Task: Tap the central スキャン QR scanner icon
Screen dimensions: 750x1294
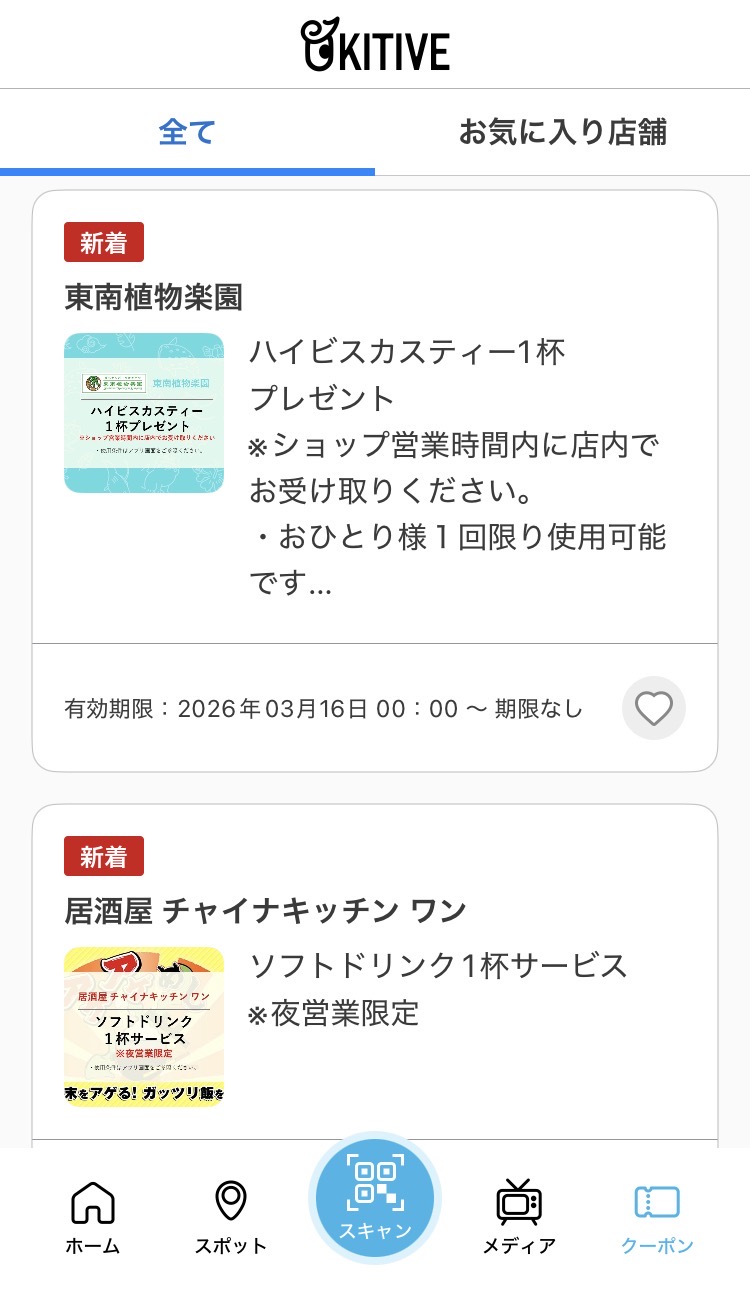Action: tap(374, 1197)
